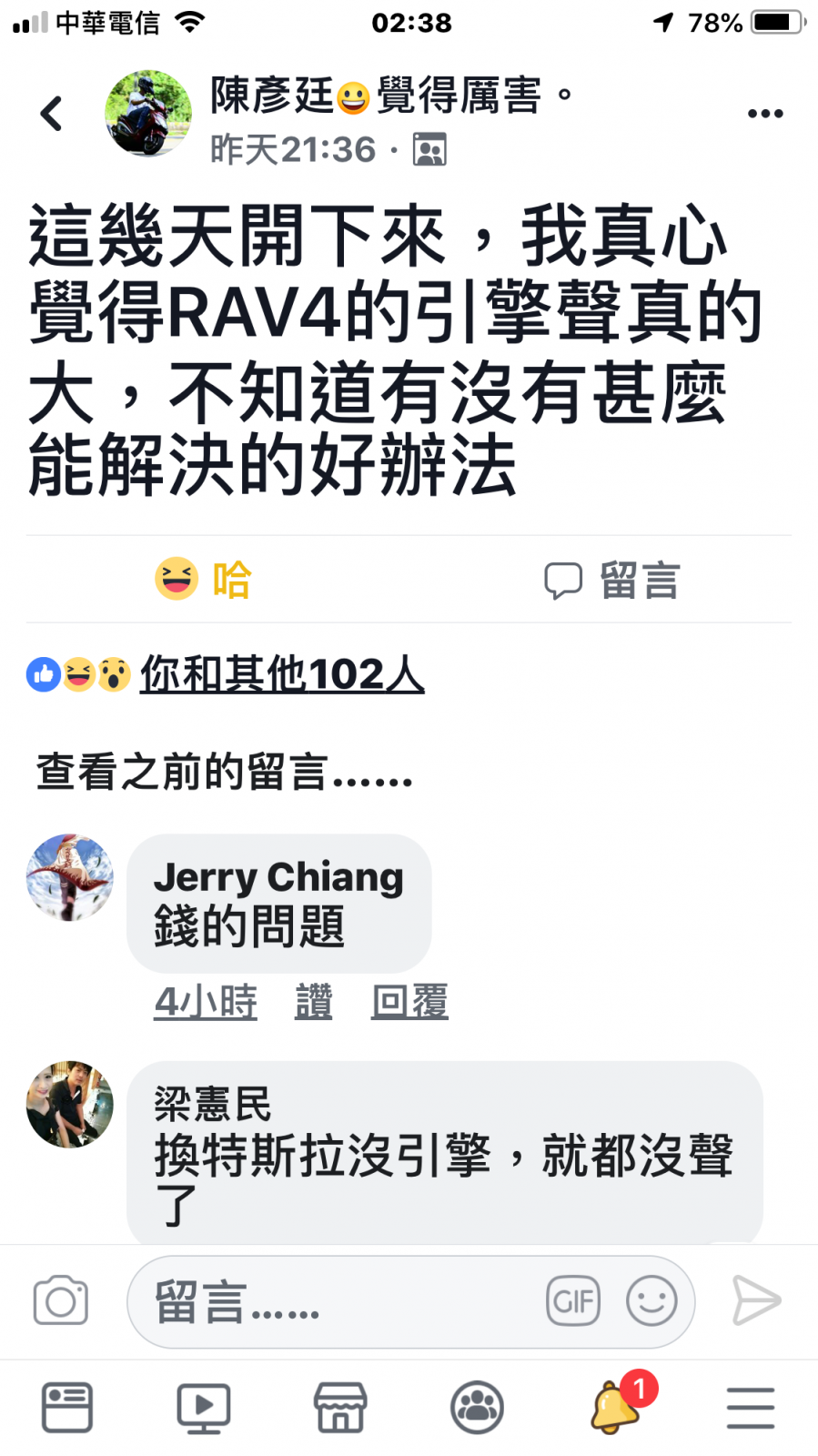Reply to Jerry Chiang's comment
The image size is (818, 1456).
coord(409,1002)
